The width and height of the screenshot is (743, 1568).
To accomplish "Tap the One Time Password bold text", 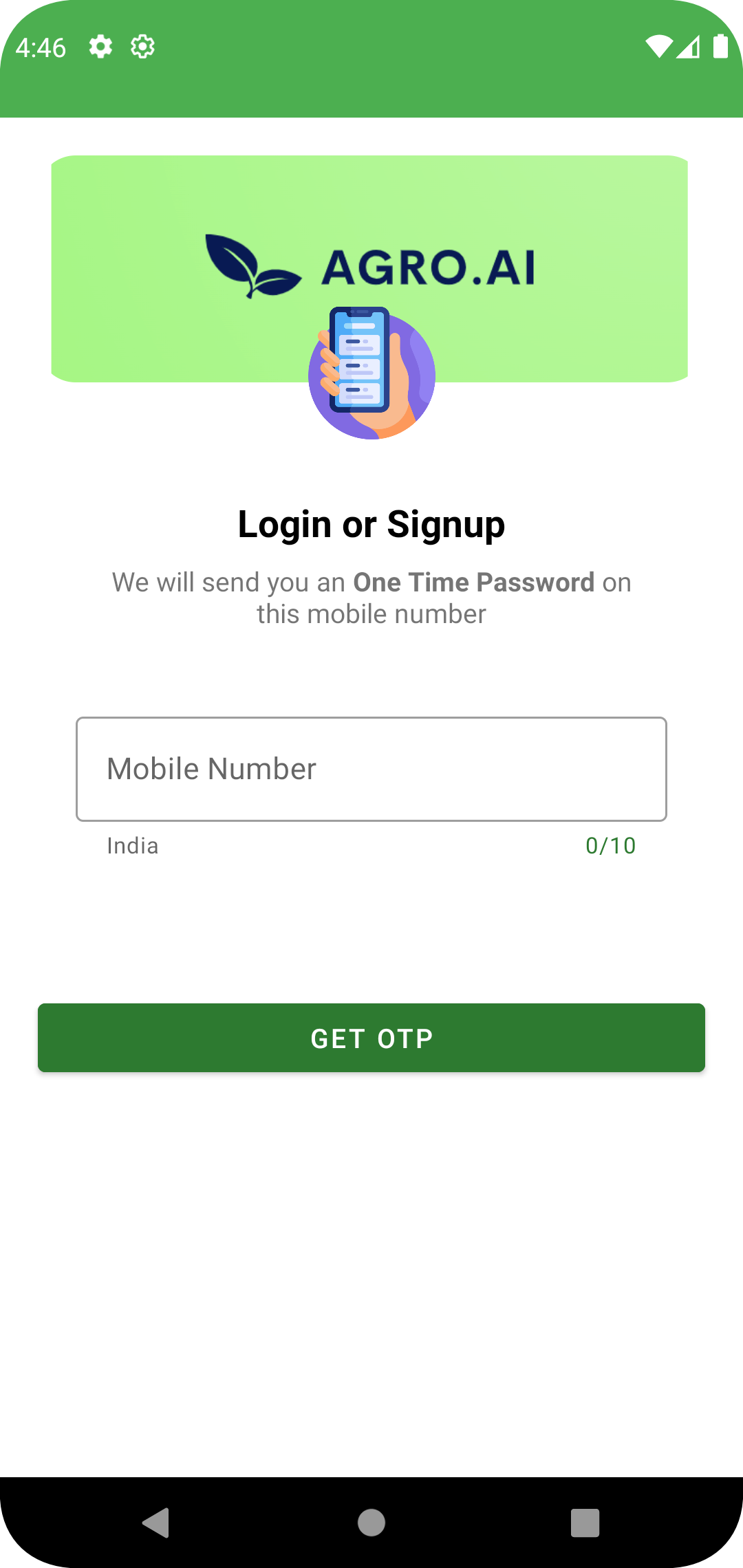I will [x=473, y=582].
